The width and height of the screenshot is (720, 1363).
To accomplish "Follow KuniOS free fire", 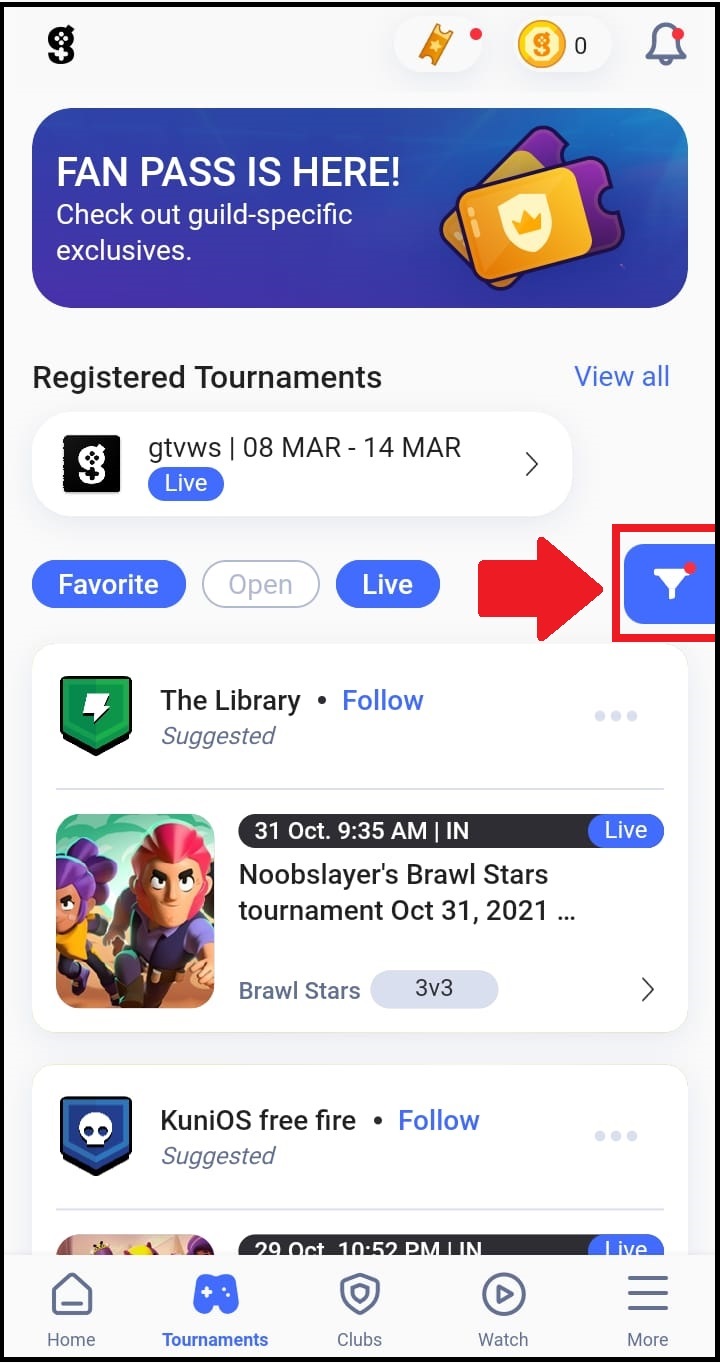I will [x=439, y=1120].
